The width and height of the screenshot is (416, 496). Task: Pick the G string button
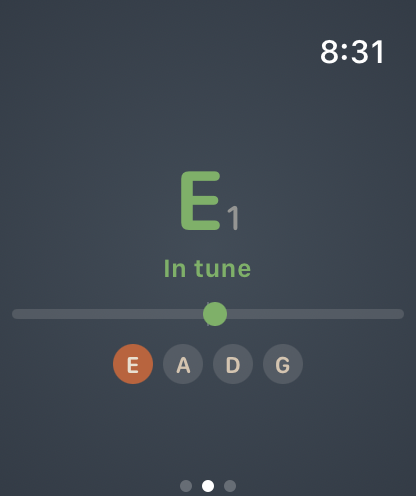coord(283,364)
